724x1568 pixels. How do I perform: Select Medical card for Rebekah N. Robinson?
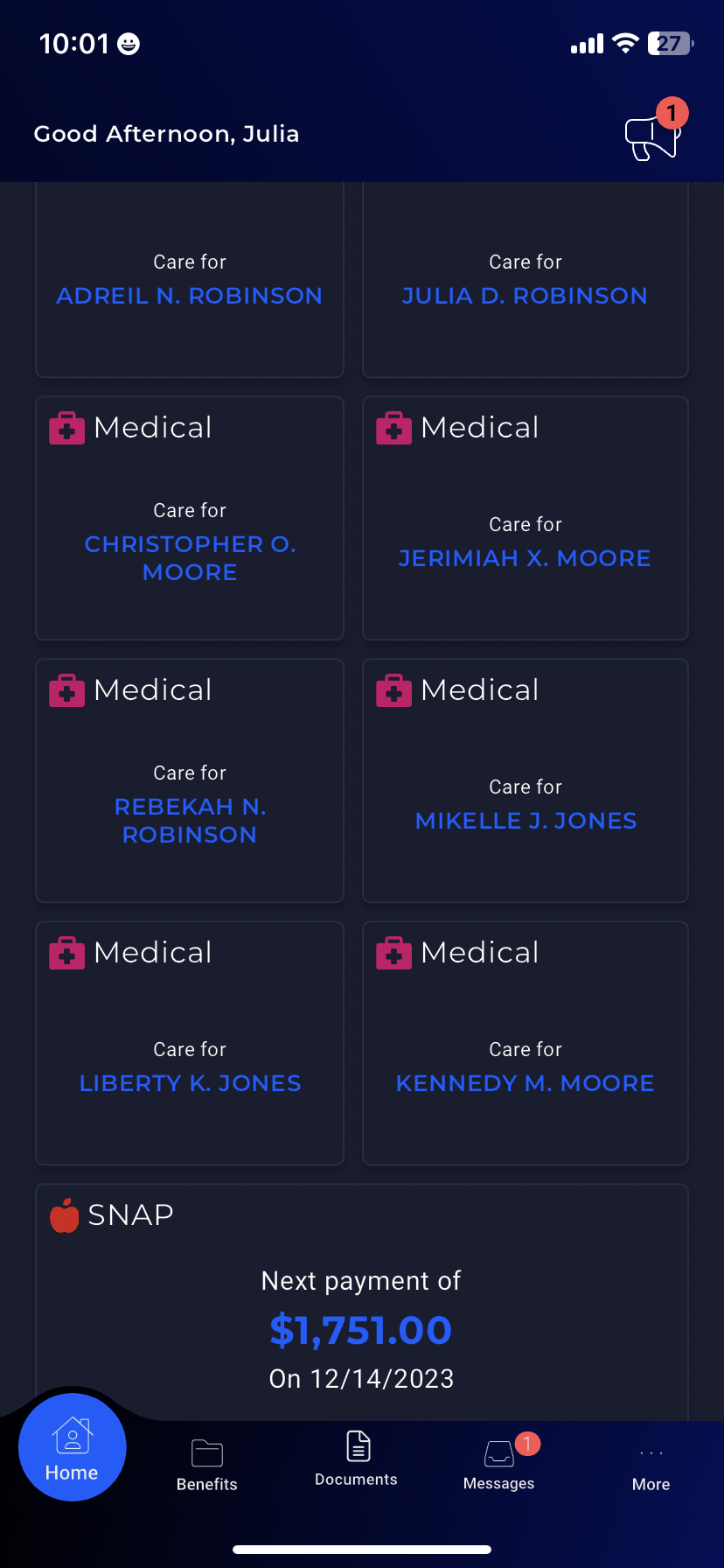pyautogui.click(x=190, y=780)
